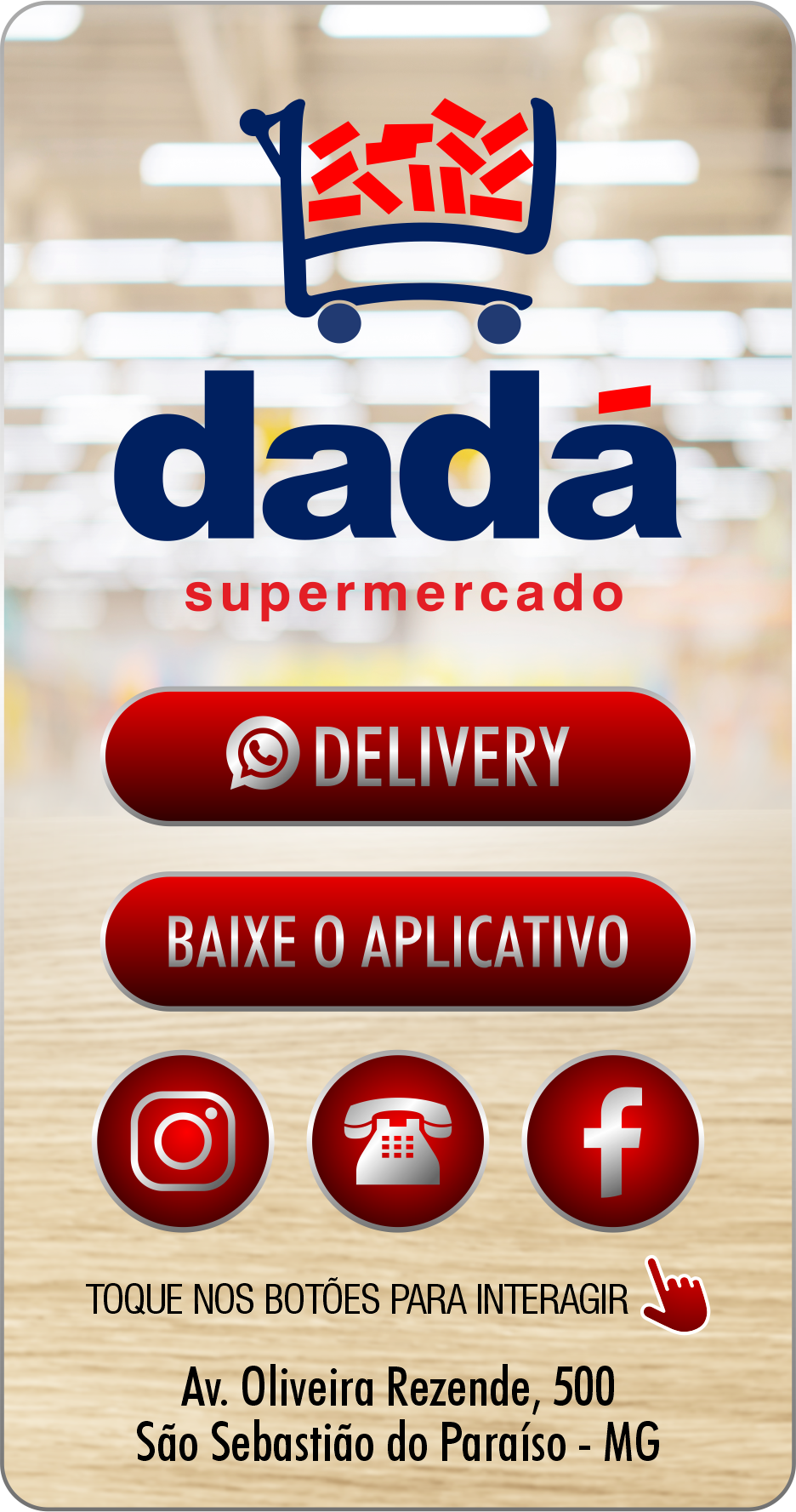The image size is (796, 1512).
Task: Open WhatsApp Delivery button
Action: (397, 756)
